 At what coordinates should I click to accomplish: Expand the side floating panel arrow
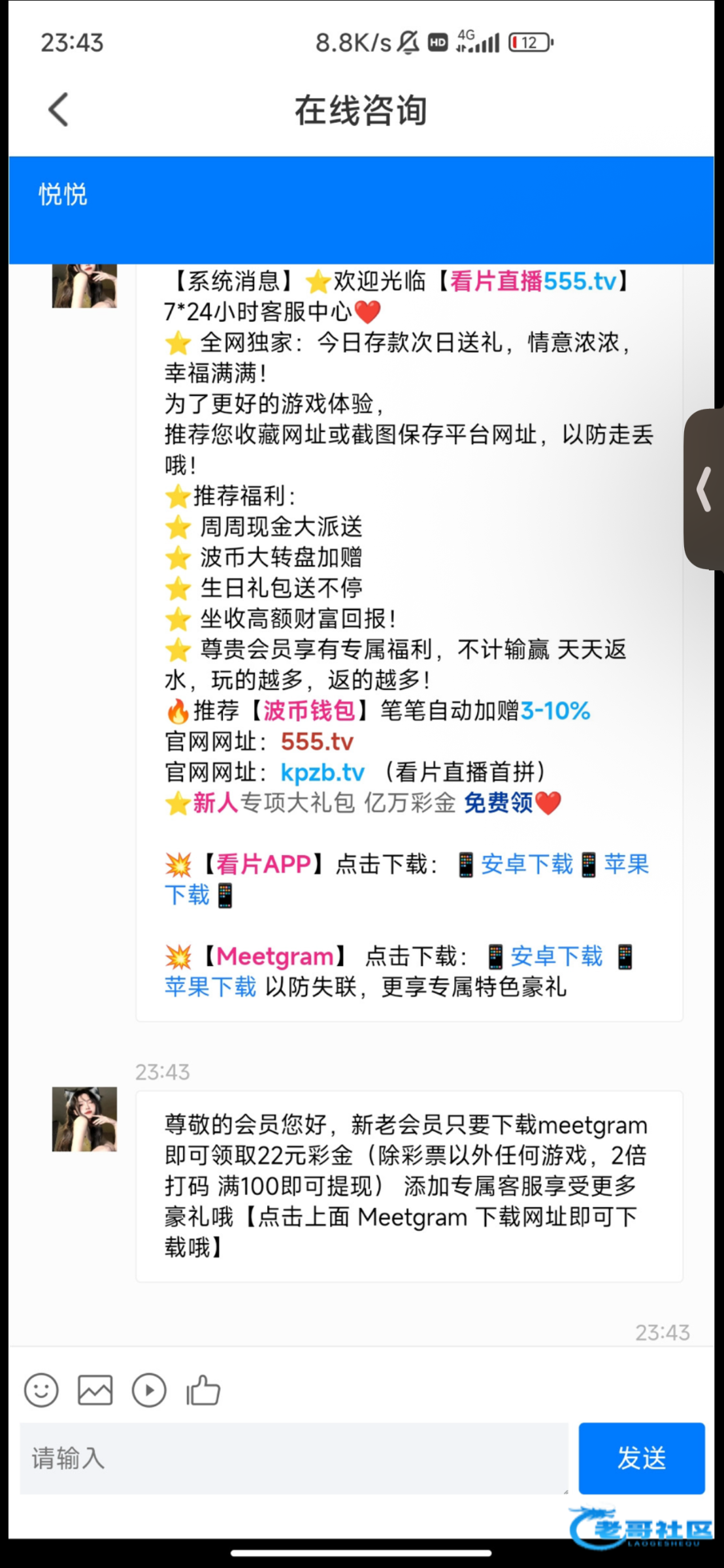pyautogui.click(x=704, y=489)
